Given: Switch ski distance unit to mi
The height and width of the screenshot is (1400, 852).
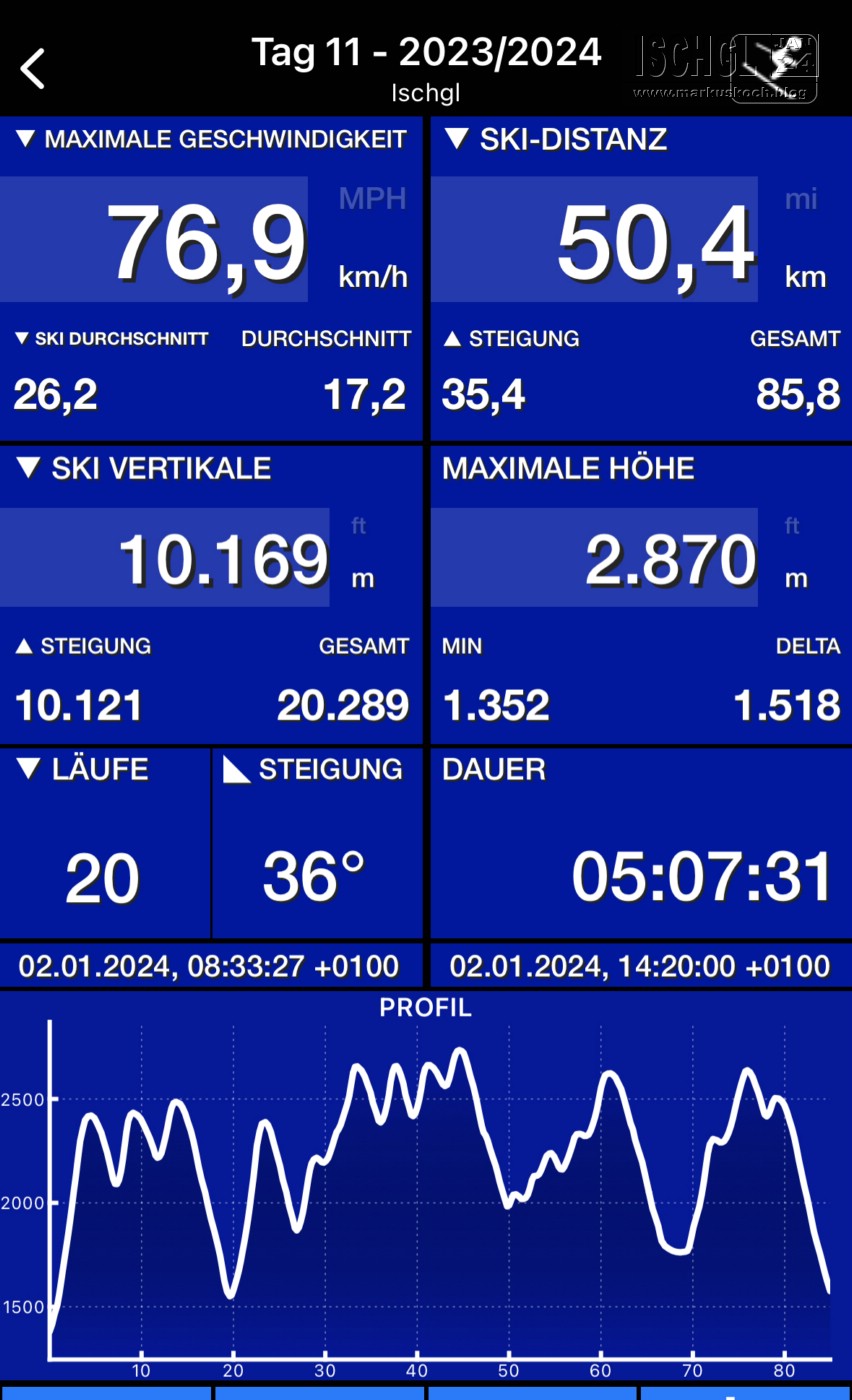Looking at the screenshot, I should [801, 199].
